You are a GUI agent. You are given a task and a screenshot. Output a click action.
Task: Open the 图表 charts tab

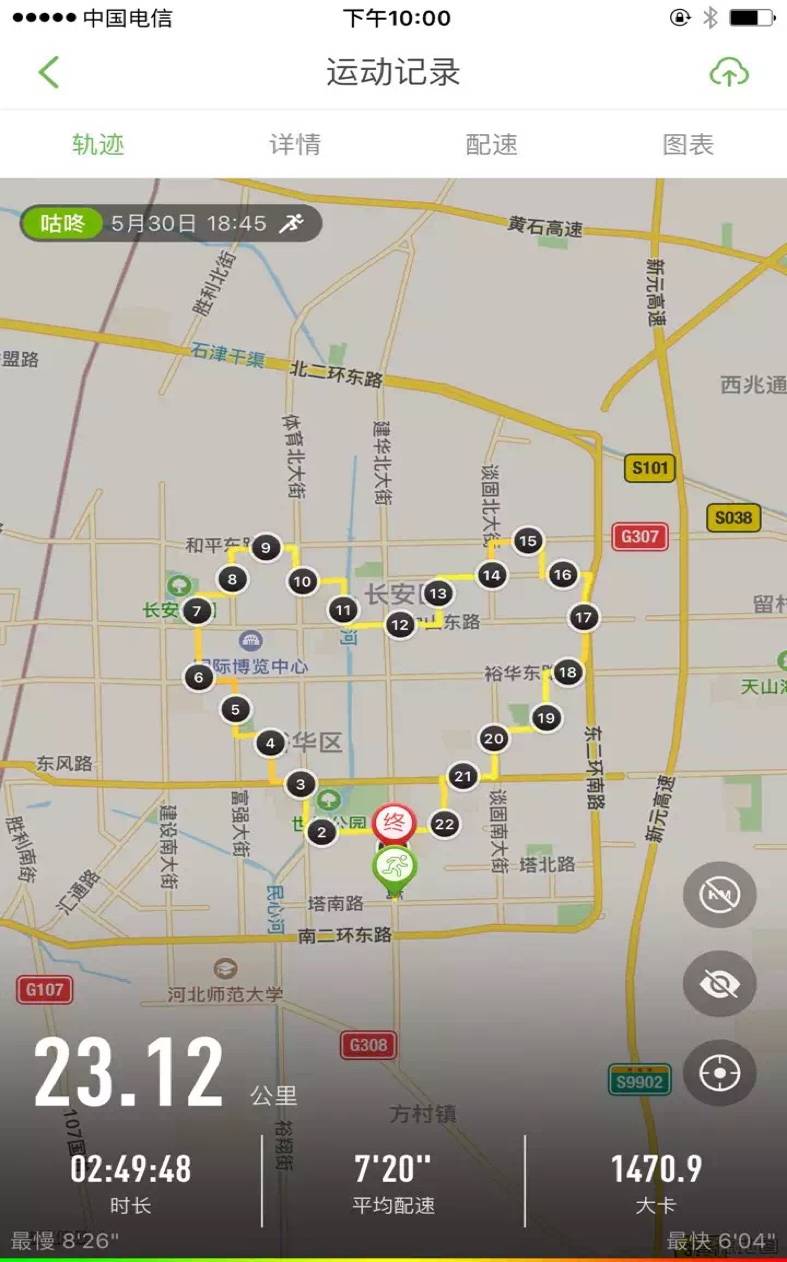[x=687, y=144]
